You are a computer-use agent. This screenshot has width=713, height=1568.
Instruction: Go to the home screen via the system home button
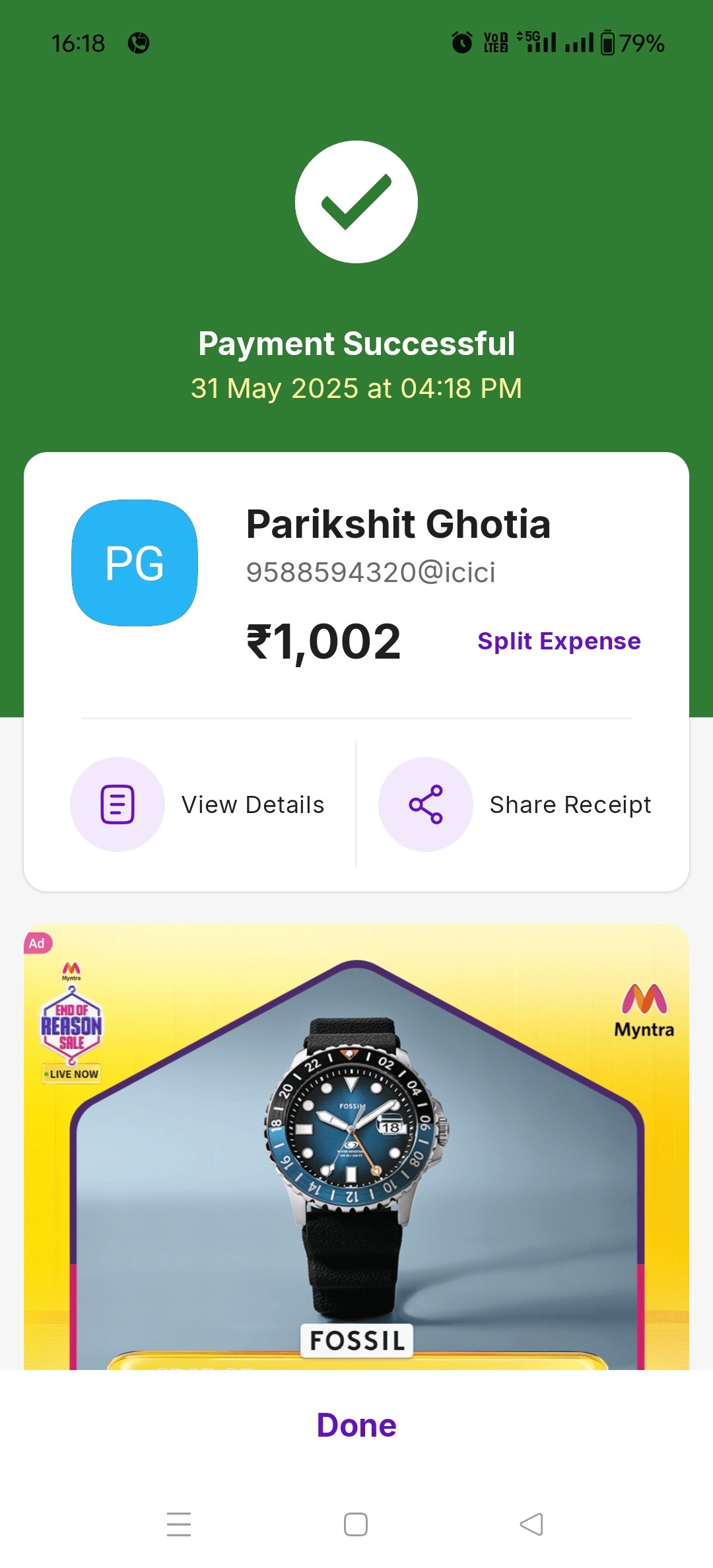pos(356,1524)
